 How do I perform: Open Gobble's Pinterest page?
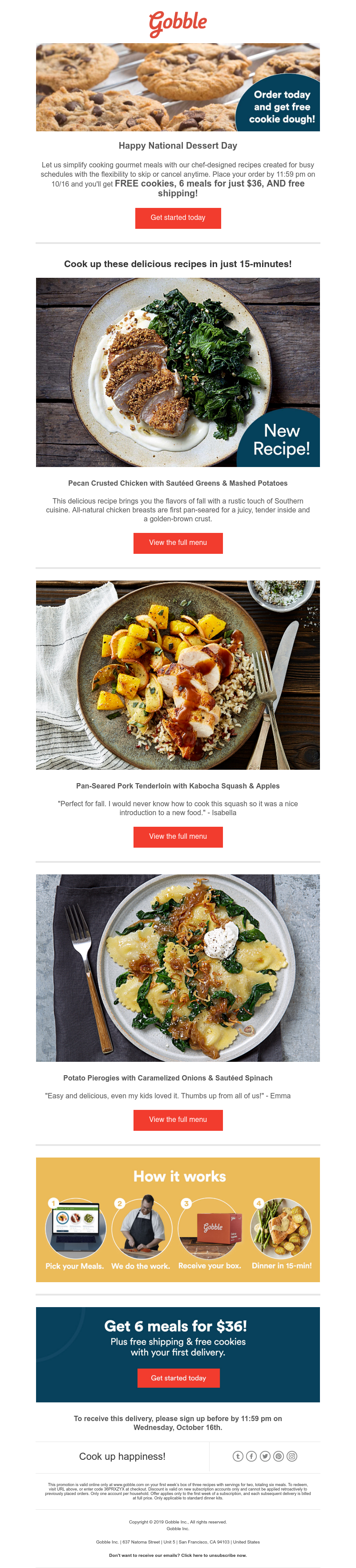tap(279, 1457)
